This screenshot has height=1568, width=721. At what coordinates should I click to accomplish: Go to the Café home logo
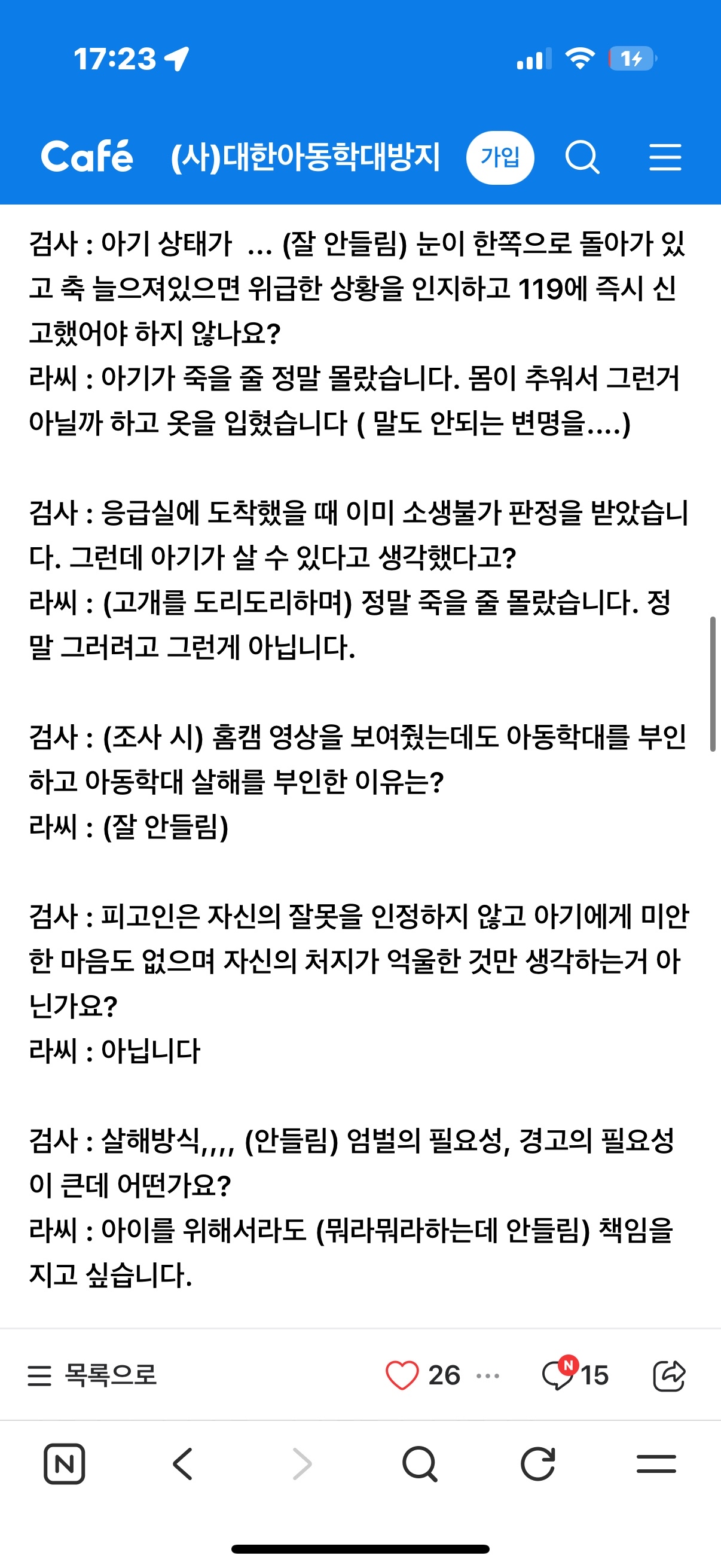coord(87,157)
